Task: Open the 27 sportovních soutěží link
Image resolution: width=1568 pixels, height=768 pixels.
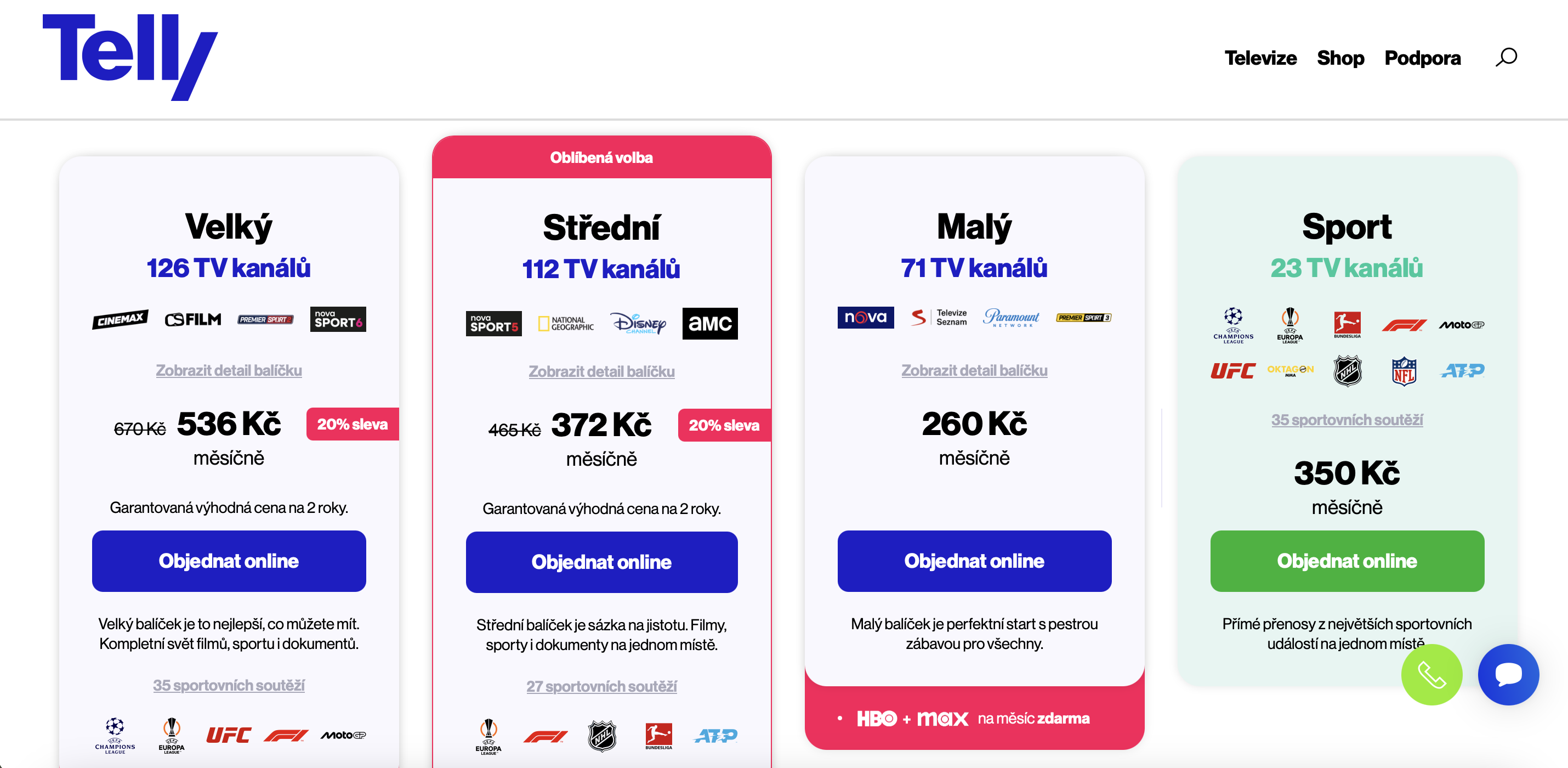Action: [x=601, y=686]
